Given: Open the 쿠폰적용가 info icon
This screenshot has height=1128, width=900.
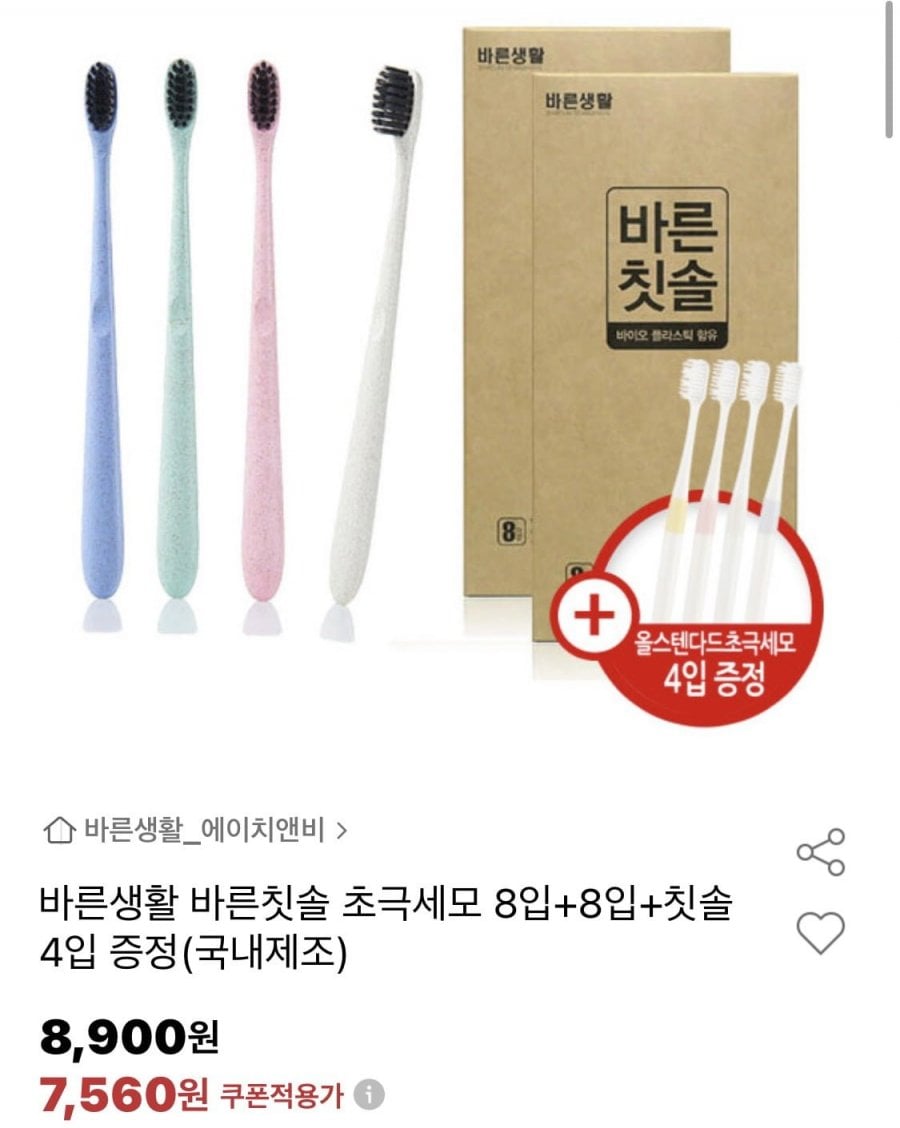Looking at the screenshot, I should click(371, 1094).
